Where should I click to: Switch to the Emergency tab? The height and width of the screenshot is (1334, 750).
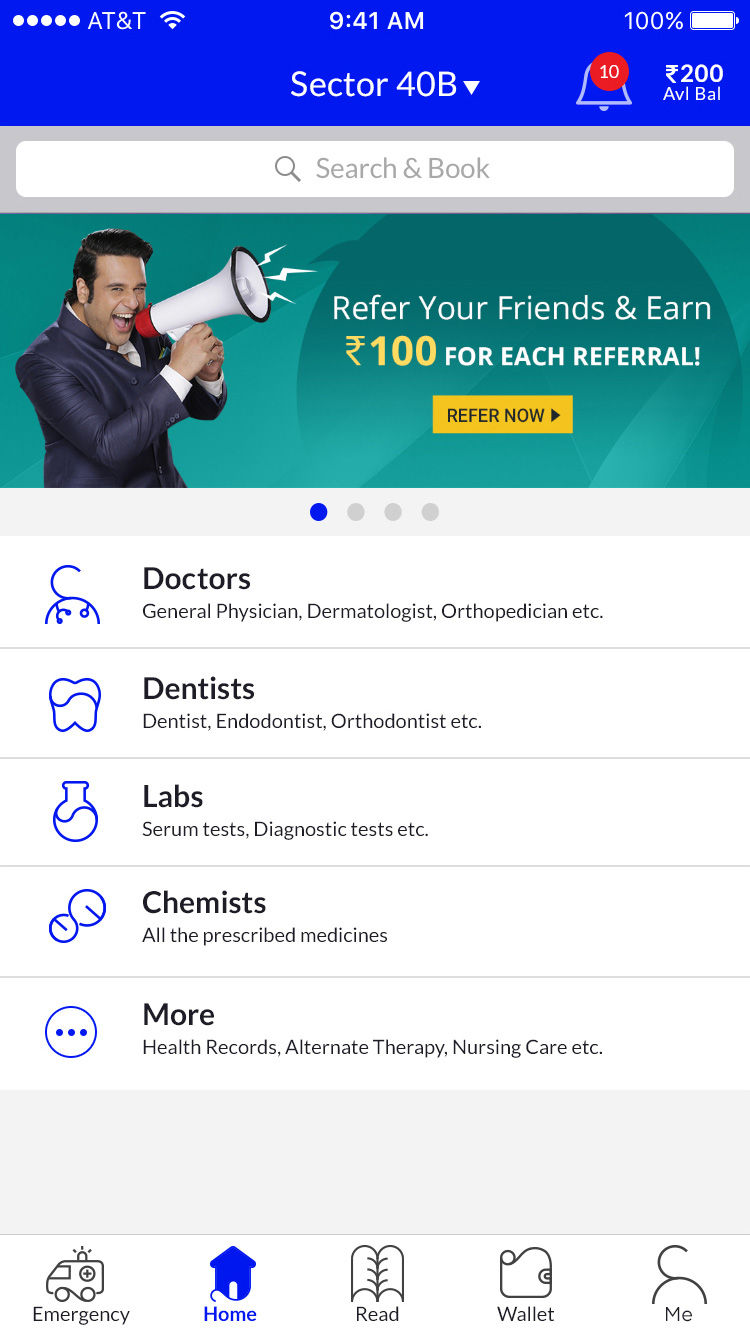tap(80, 1285)
